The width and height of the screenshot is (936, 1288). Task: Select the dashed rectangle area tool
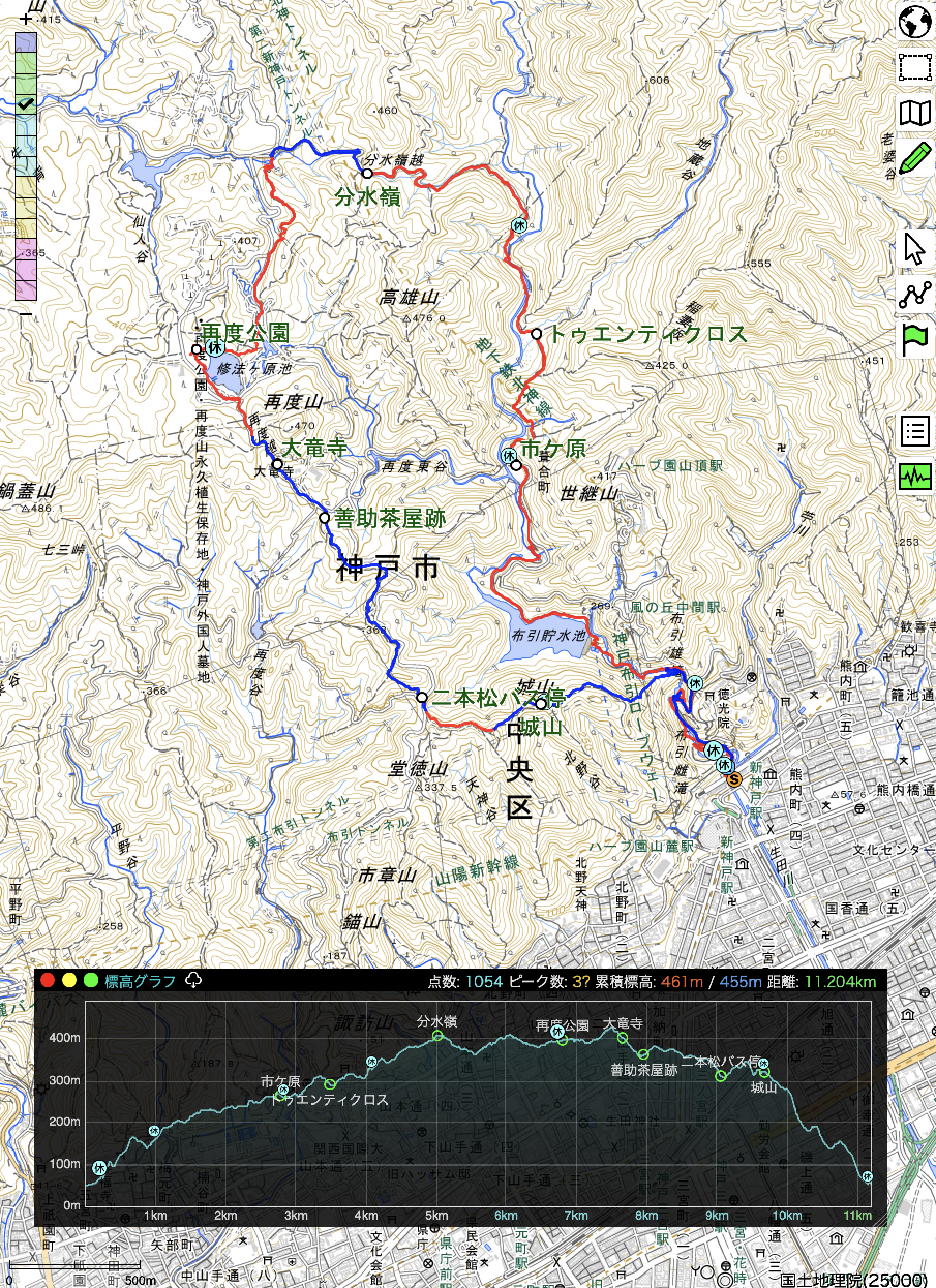pyautogui.click(x=914, y=67)
